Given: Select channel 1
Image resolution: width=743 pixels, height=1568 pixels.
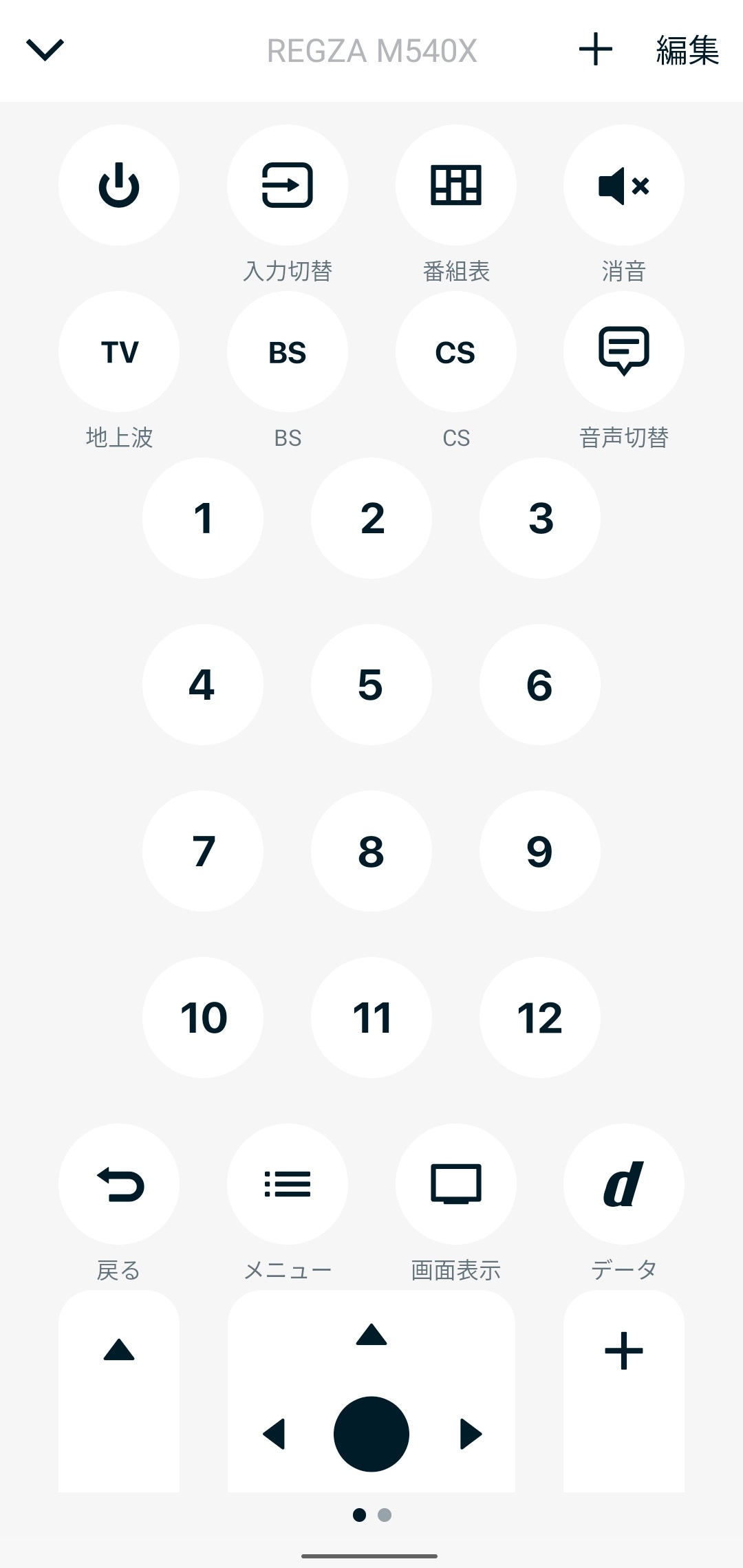Looking at the screenshot, I should [x=203, y=518].
